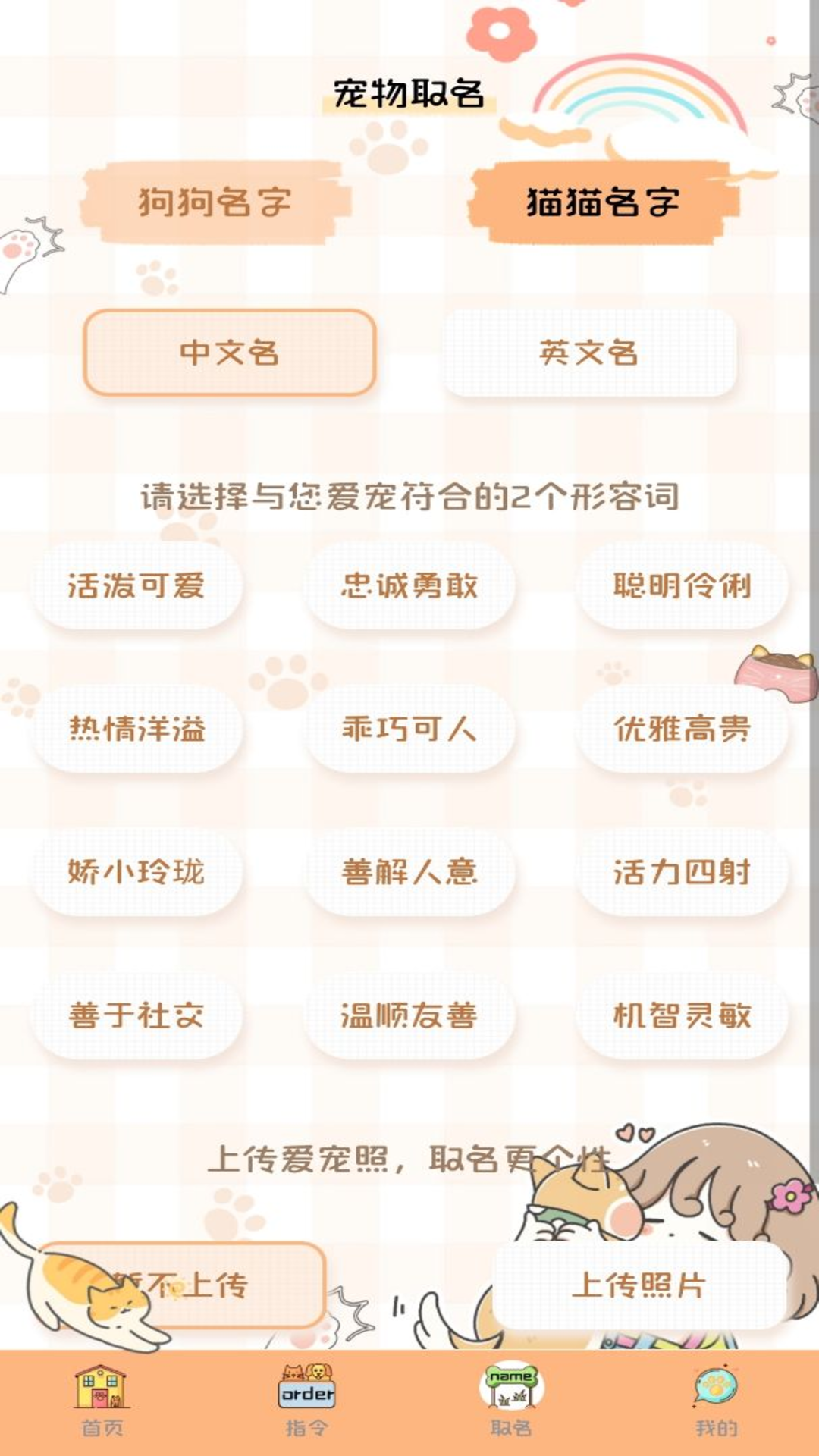Pick the 机智灵敏 adjective
The width and height of the screenshot is (819, 1456).
[682, 1015]
